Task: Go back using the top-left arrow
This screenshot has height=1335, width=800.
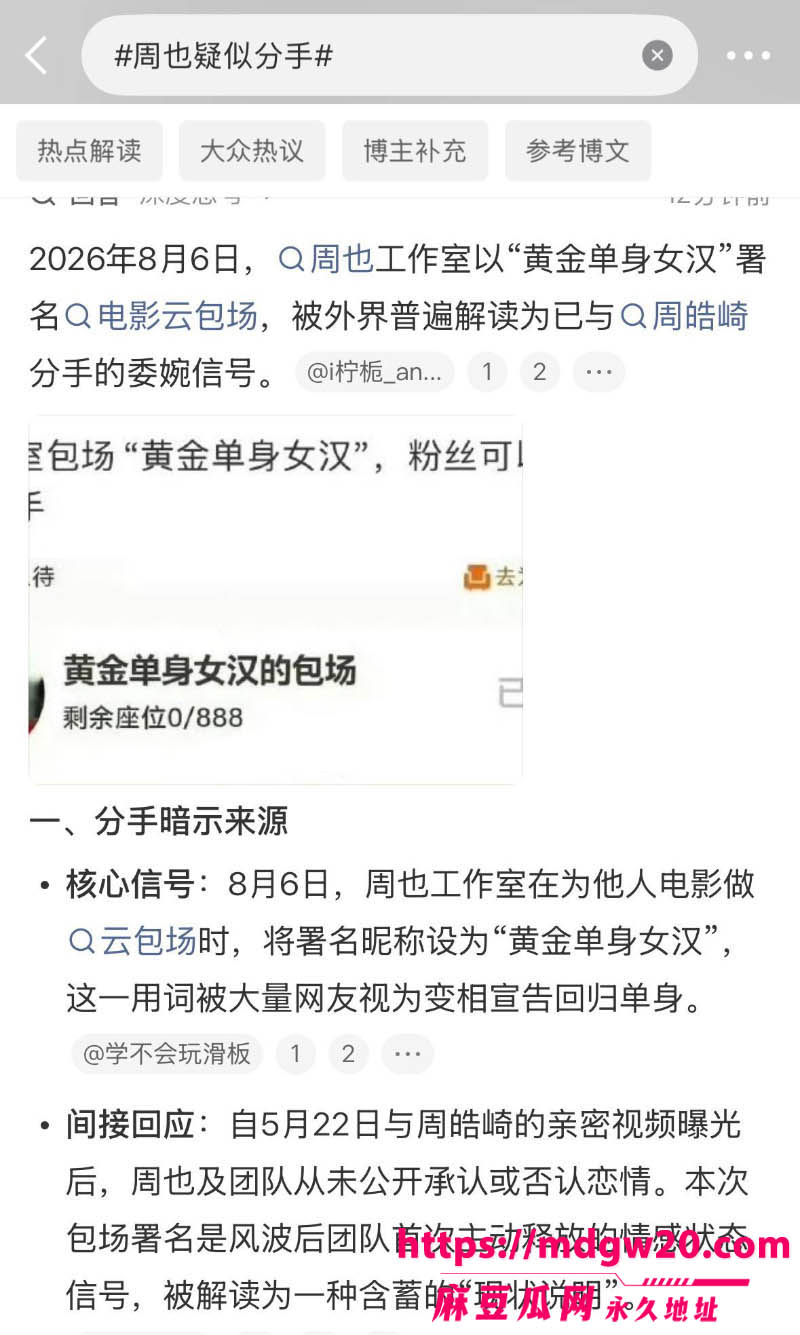Action: point(37,56)
